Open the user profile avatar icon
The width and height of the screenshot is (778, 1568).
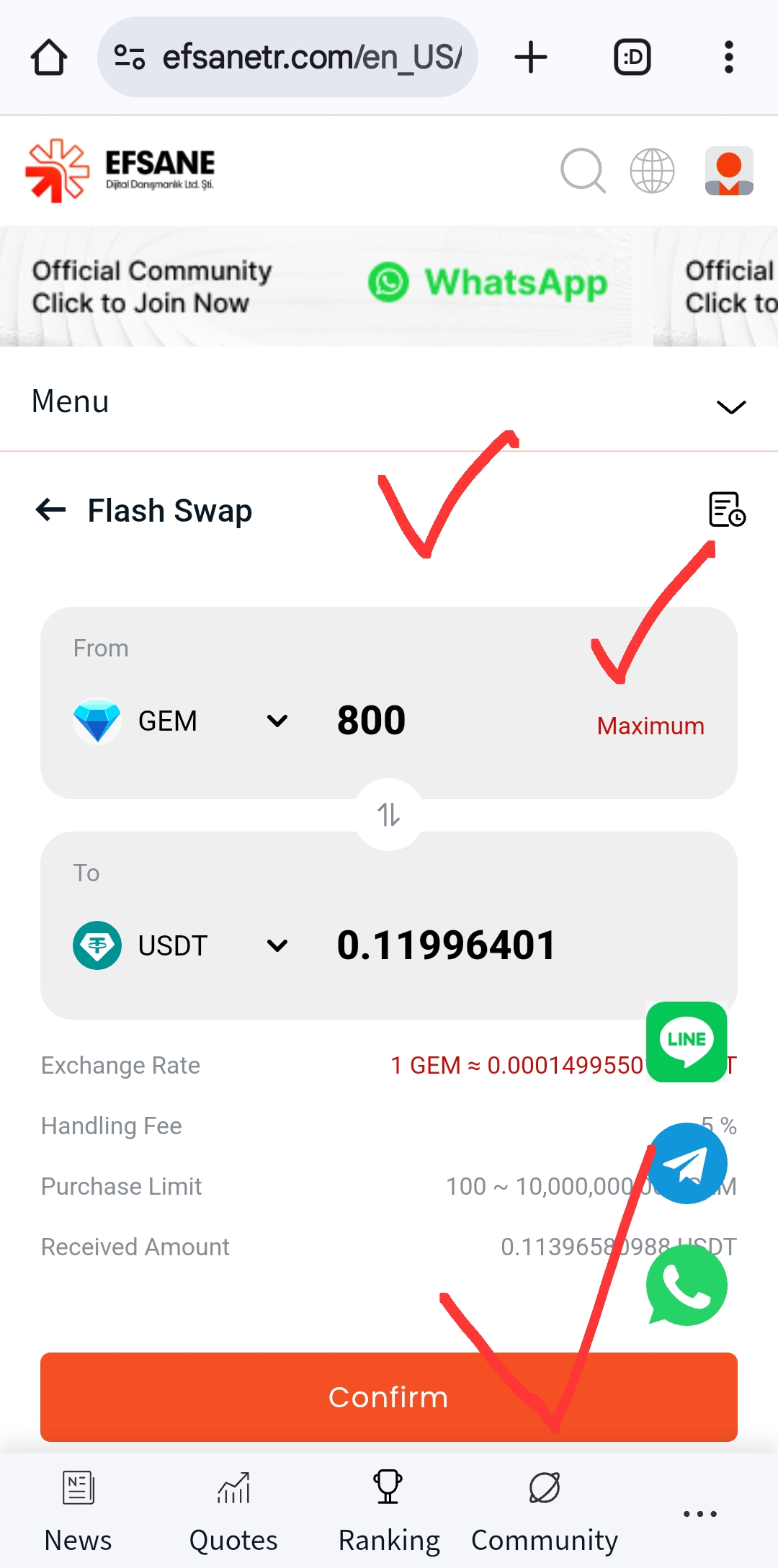[728, 171]
